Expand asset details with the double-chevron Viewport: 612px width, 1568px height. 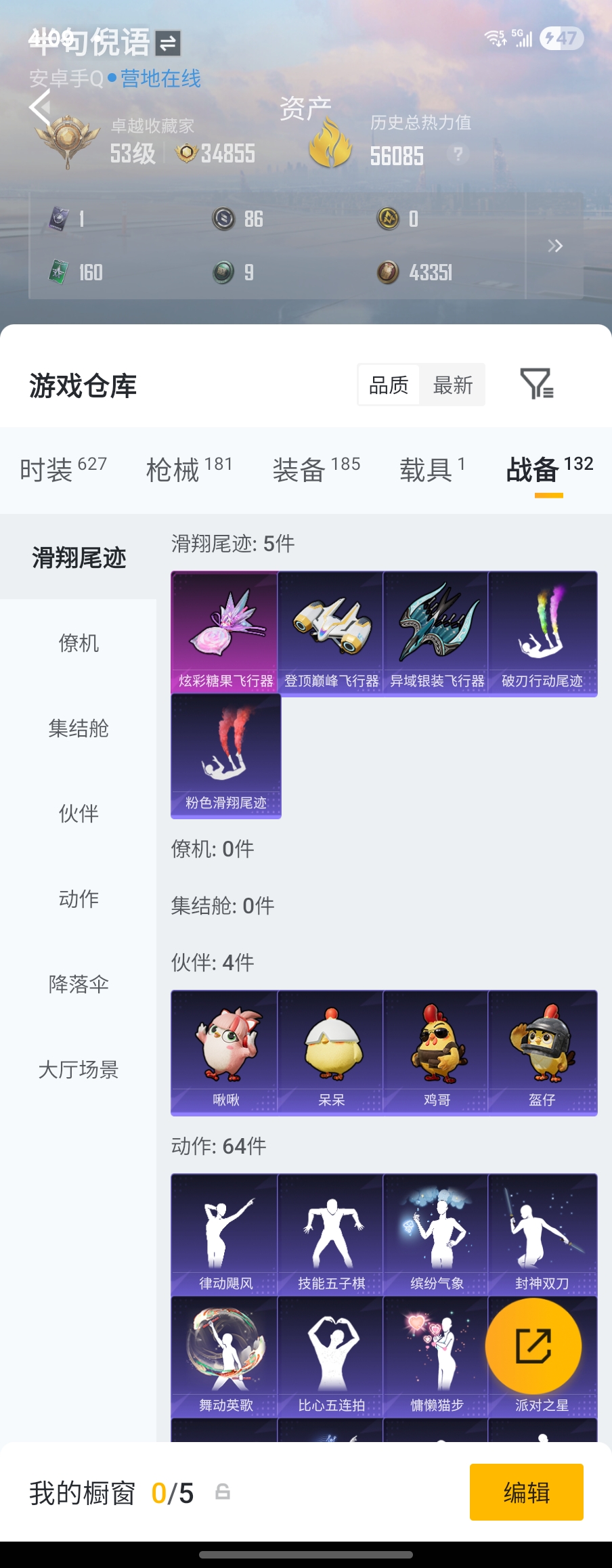point(555,246)
